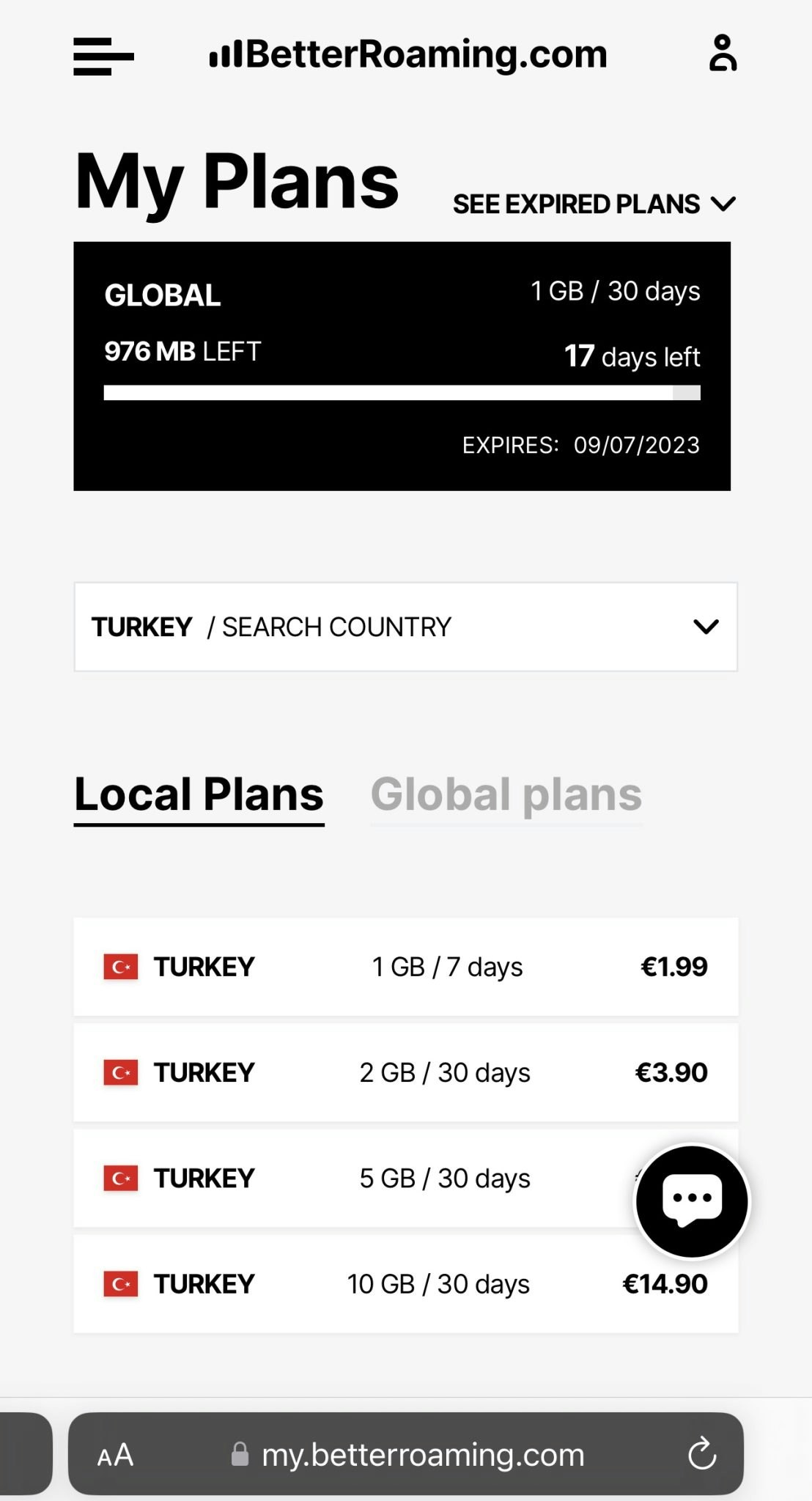Screen dimensions: 812x1501
Task: Switch to the Global plans tab
Action: (506, 795)
